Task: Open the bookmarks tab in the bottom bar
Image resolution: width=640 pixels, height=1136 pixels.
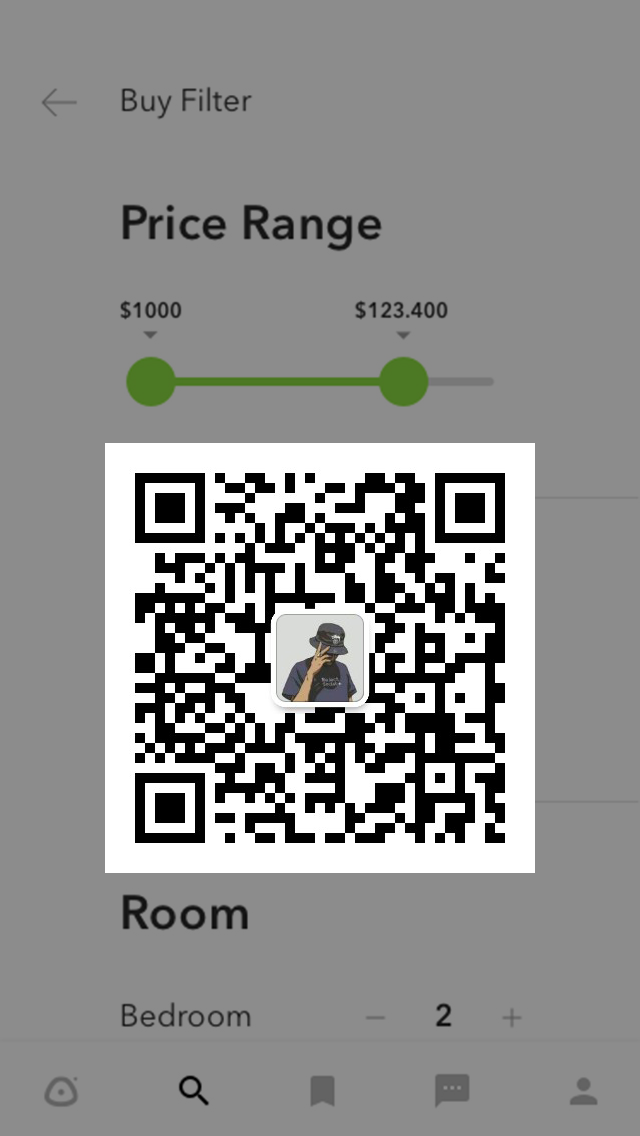Action: 321,1091
